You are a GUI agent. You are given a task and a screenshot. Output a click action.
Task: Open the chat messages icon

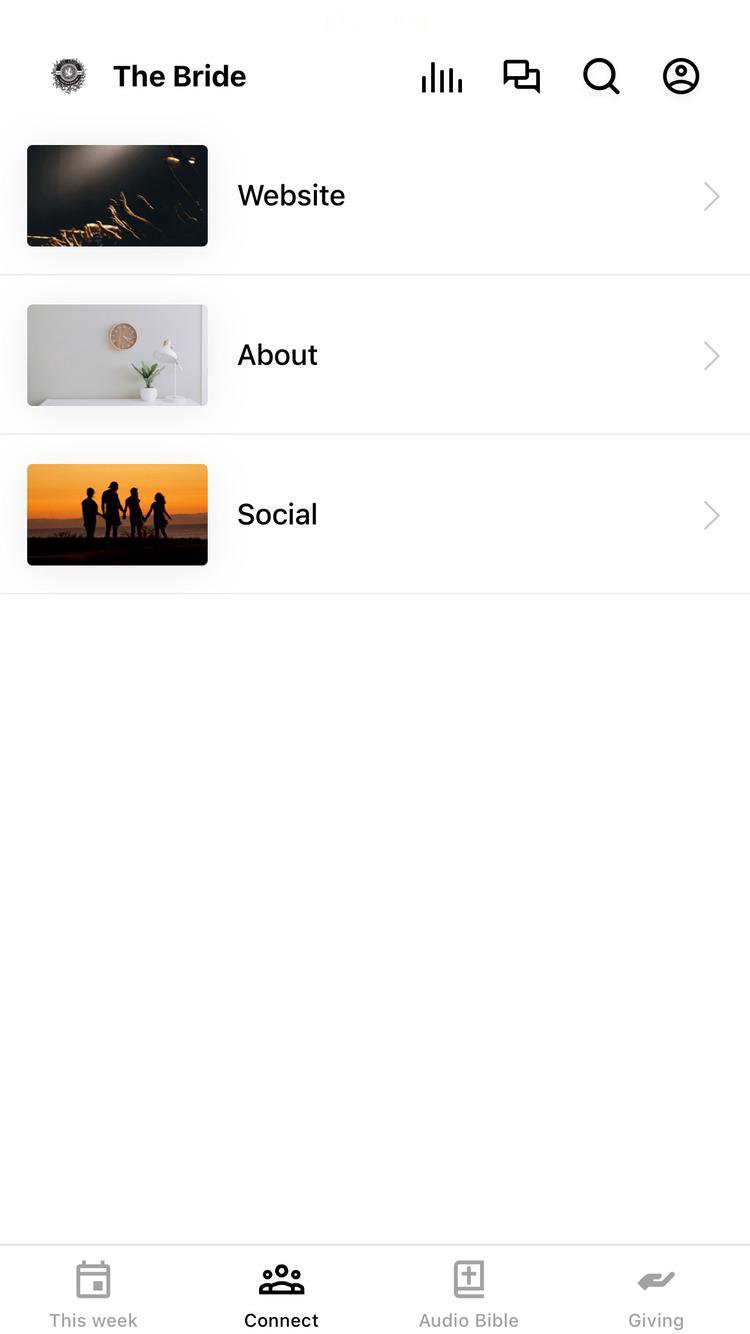tap(521, 77)
